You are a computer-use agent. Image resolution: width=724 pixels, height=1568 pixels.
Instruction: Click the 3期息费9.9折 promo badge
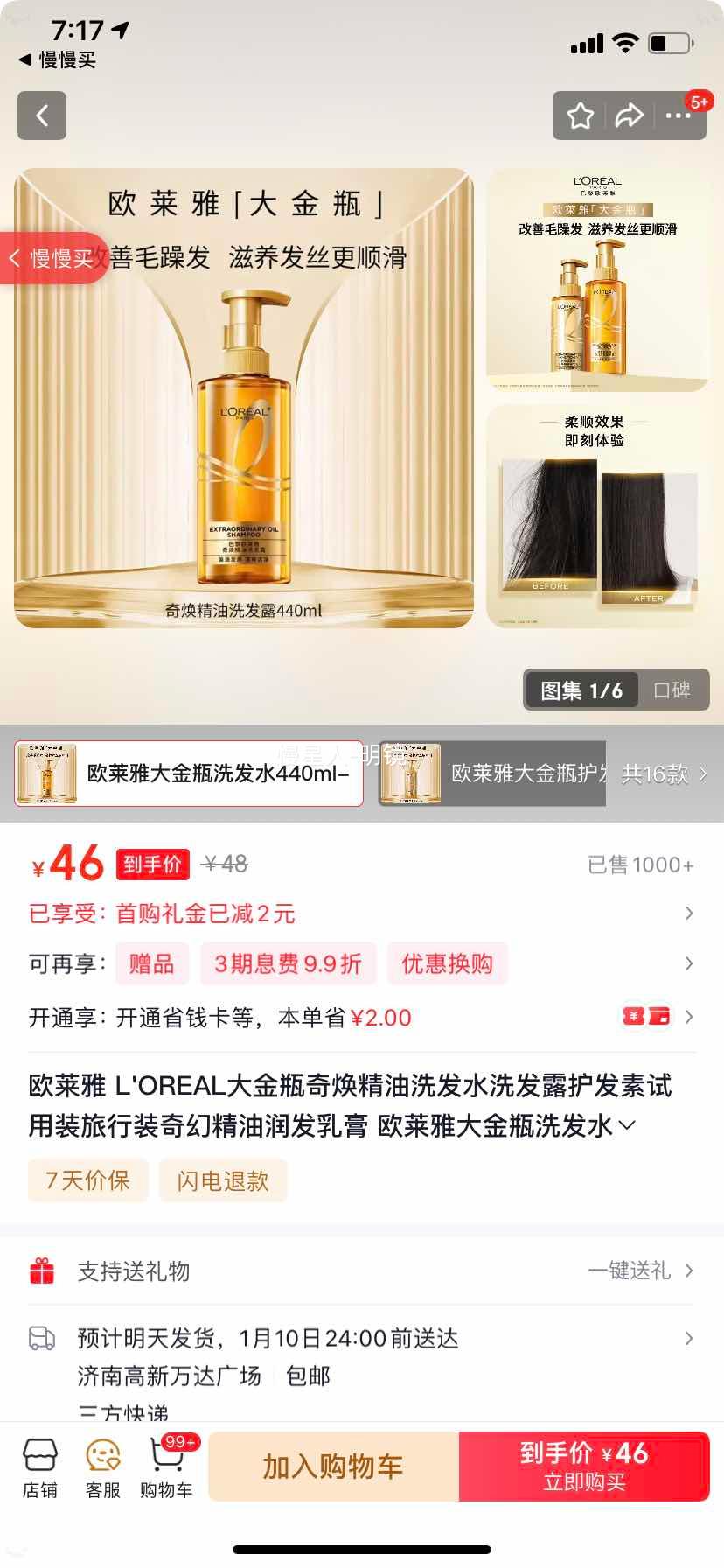(288, 962)
